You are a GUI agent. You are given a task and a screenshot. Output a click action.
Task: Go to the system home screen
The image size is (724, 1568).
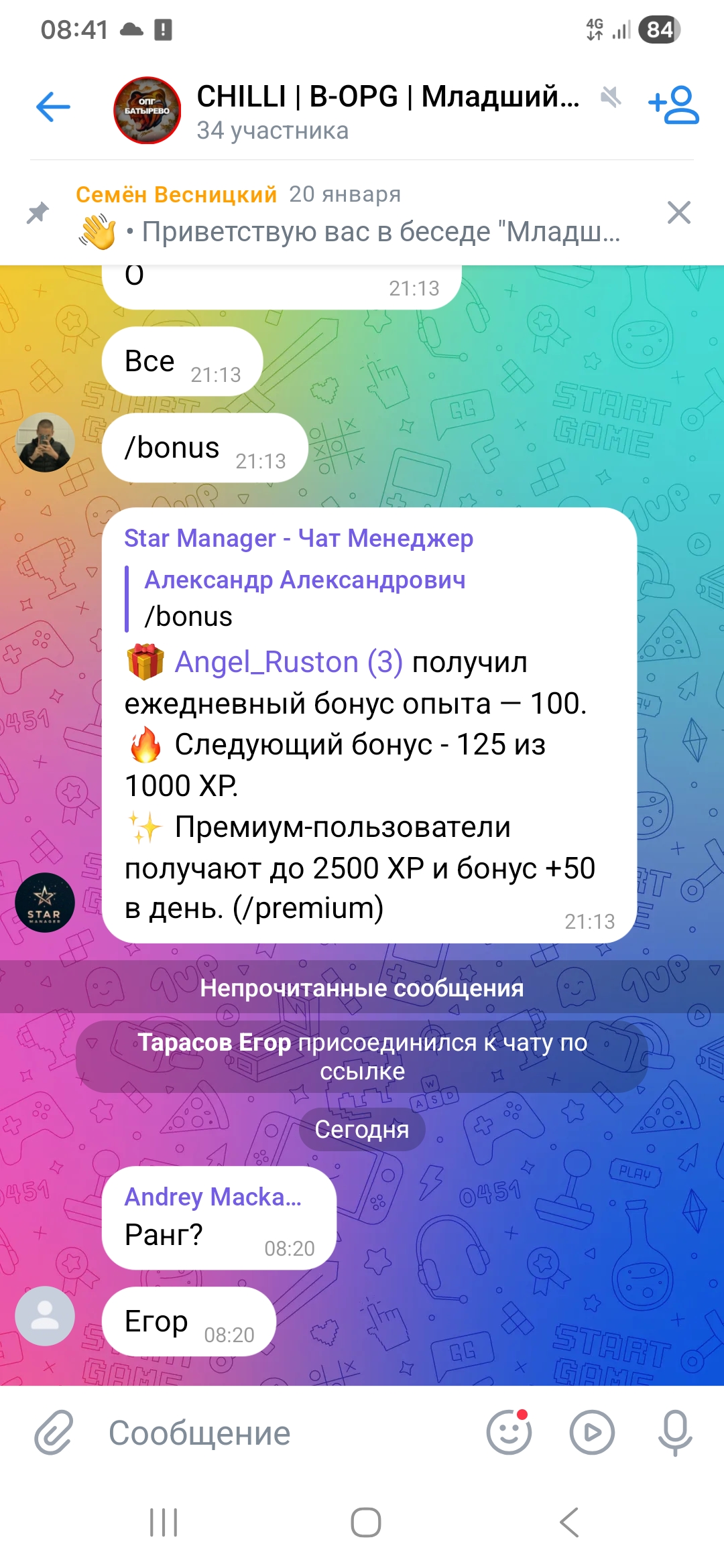coord(366,1522)
